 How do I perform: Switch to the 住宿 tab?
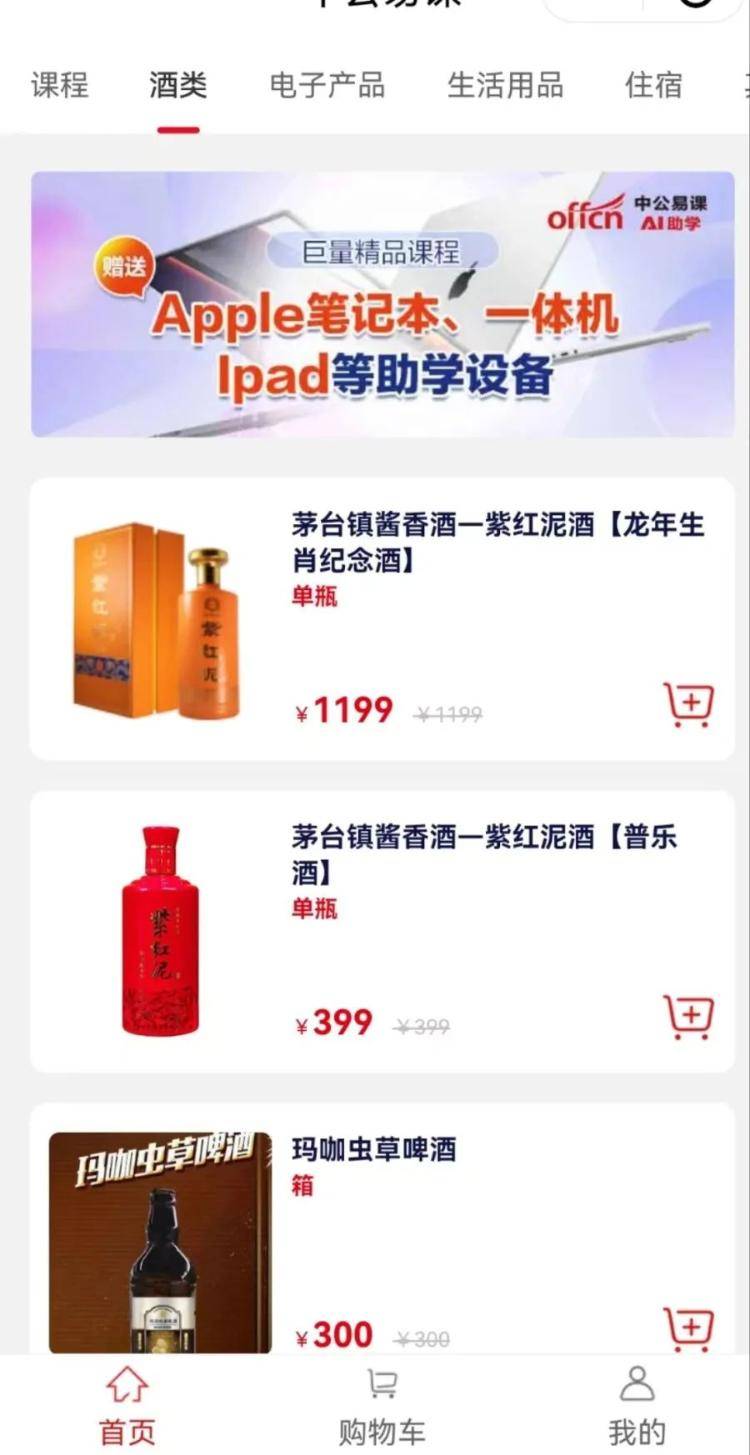point(653,85)
